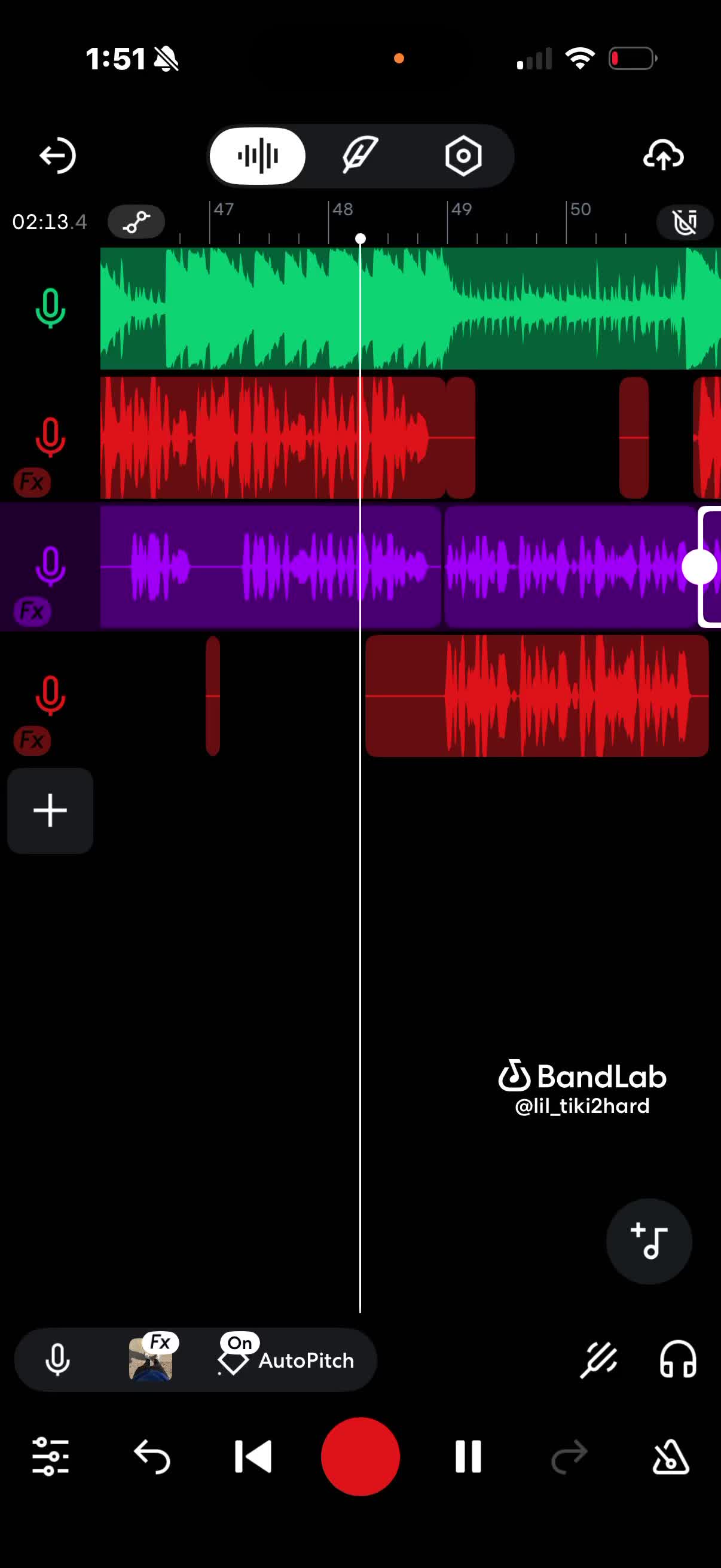
Task: Add a new track with plus
Action: coord(50,810)
